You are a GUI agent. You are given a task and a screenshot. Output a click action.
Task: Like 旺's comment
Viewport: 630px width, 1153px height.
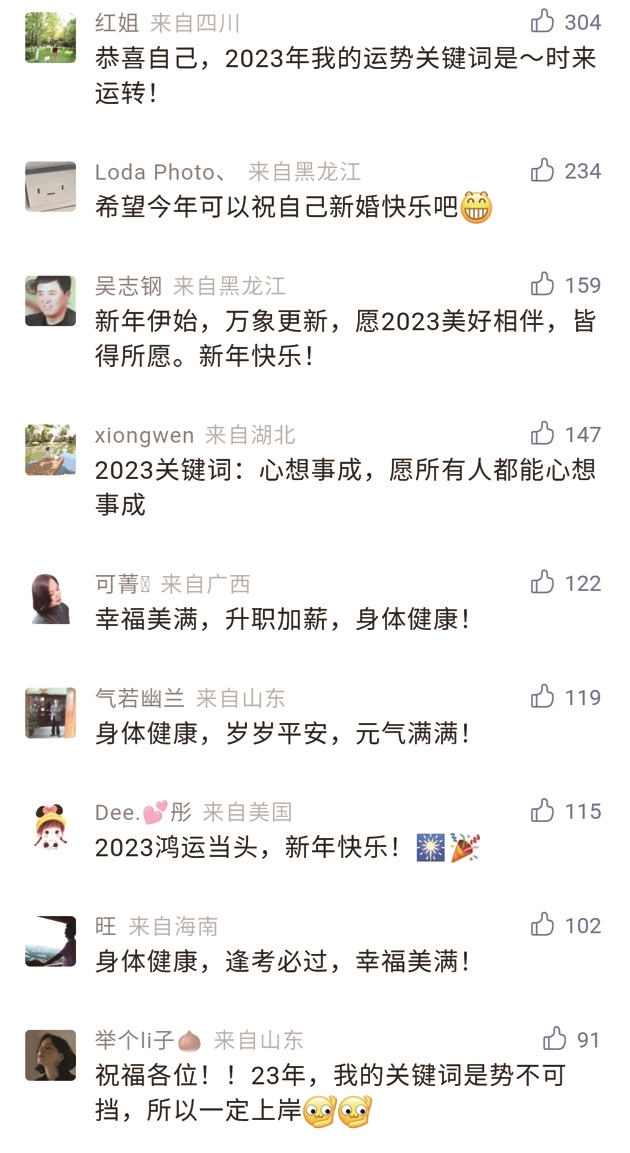tap(543, 924)
